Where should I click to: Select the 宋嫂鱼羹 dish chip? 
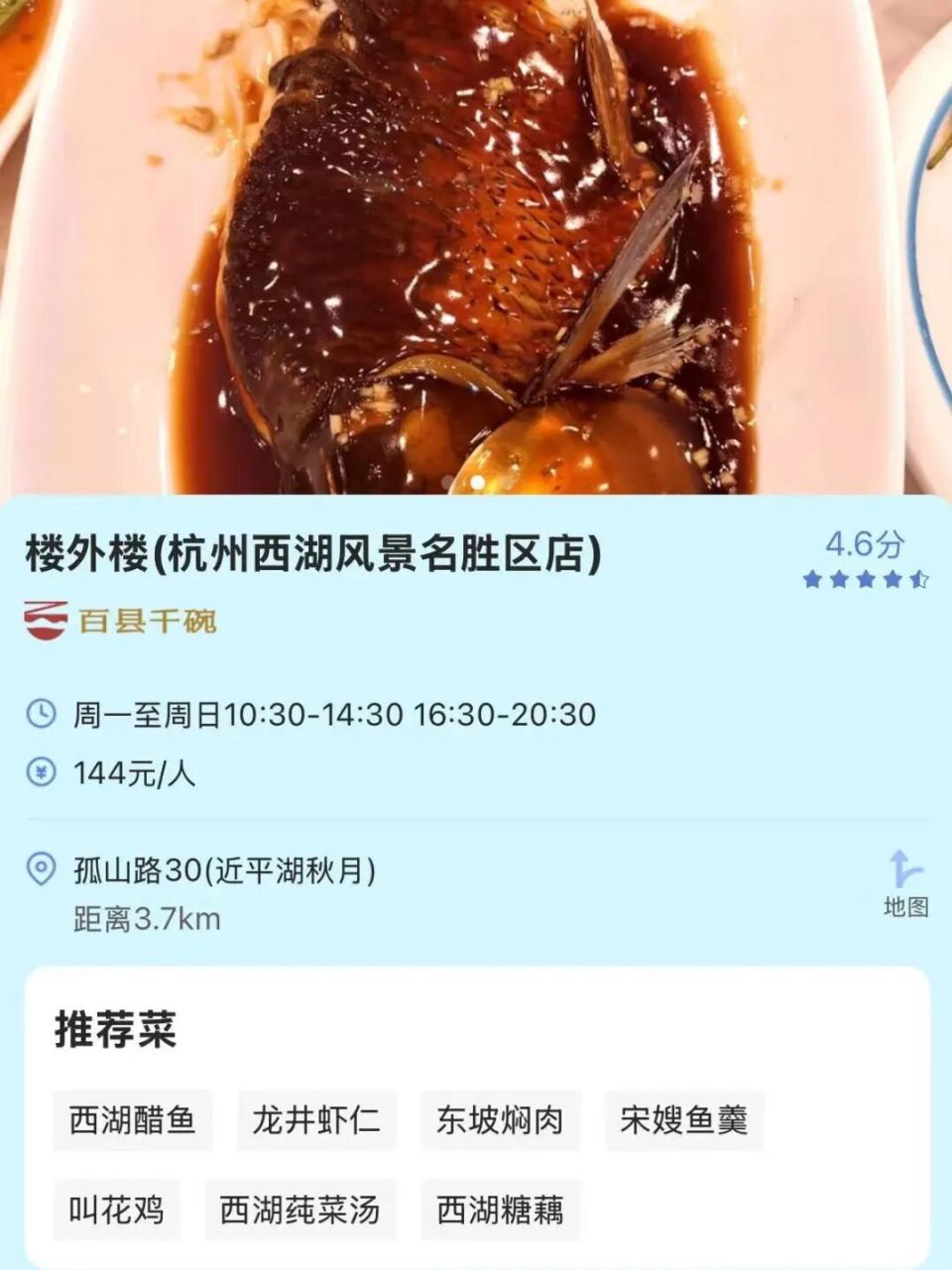point(684,1121)
